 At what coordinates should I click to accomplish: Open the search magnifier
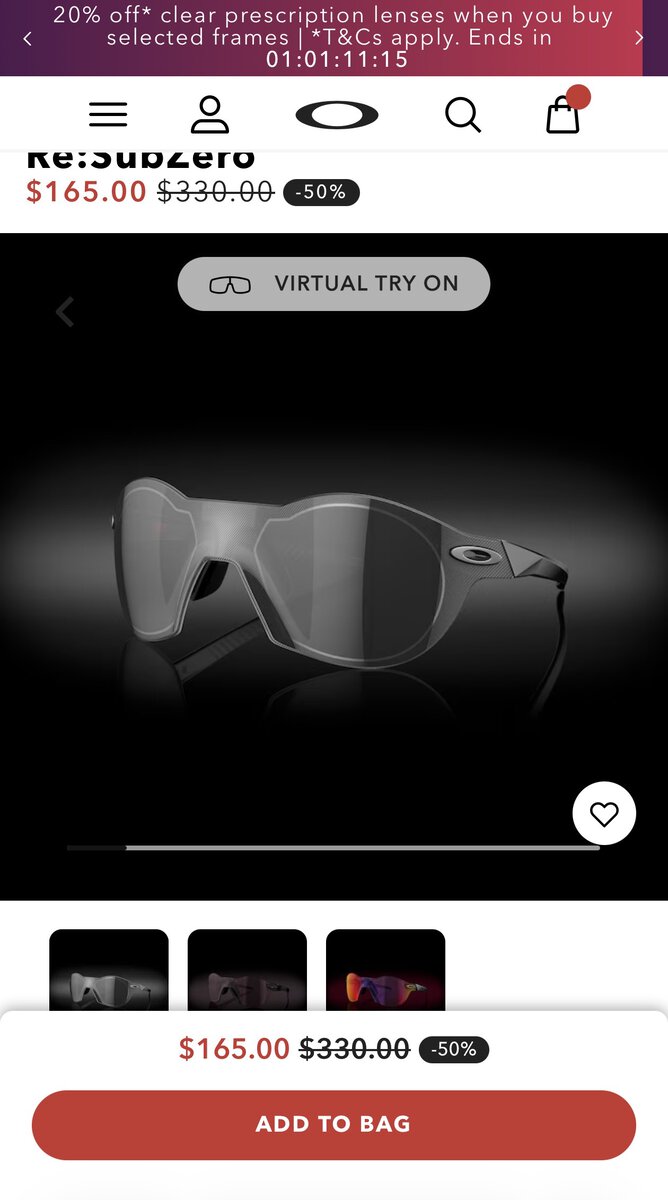462,115
